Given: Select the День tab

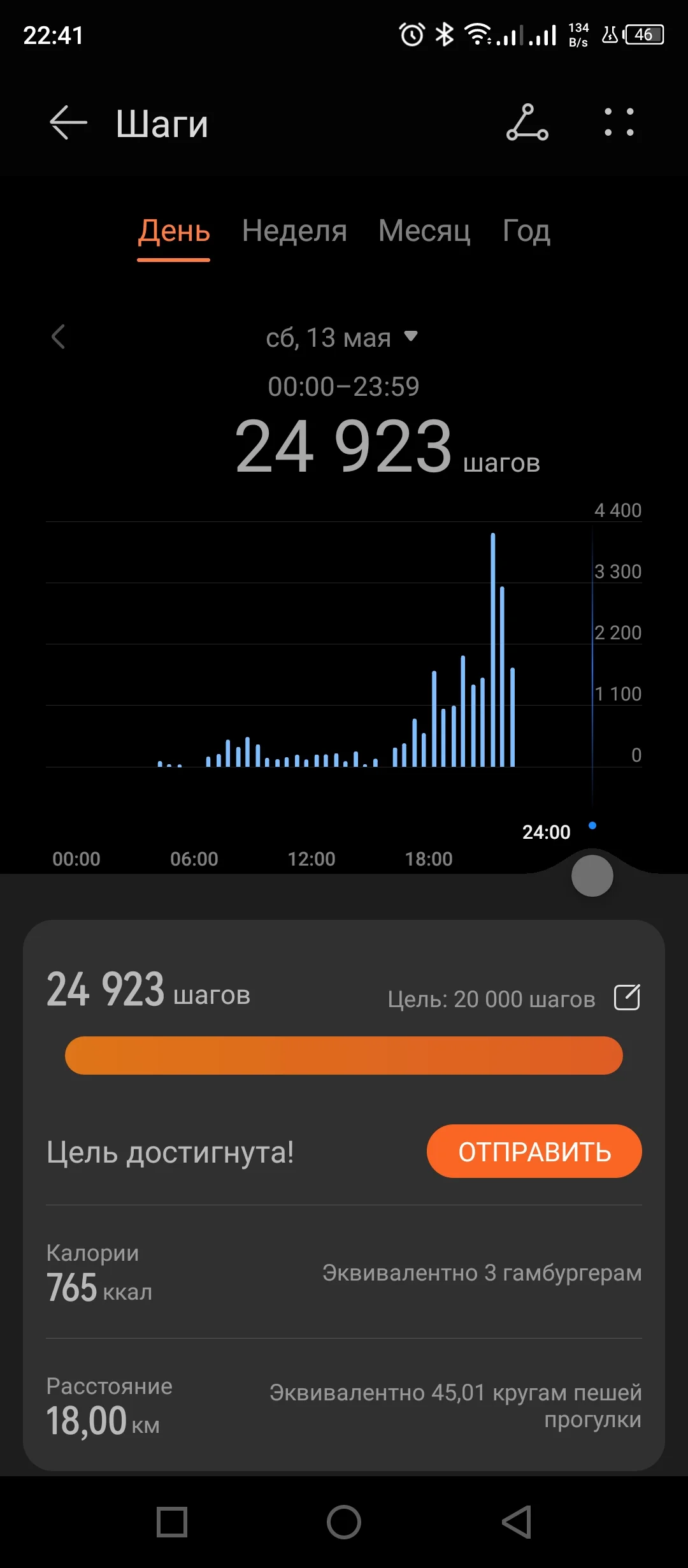Looking at the screenshot, I should pos(174,231).
